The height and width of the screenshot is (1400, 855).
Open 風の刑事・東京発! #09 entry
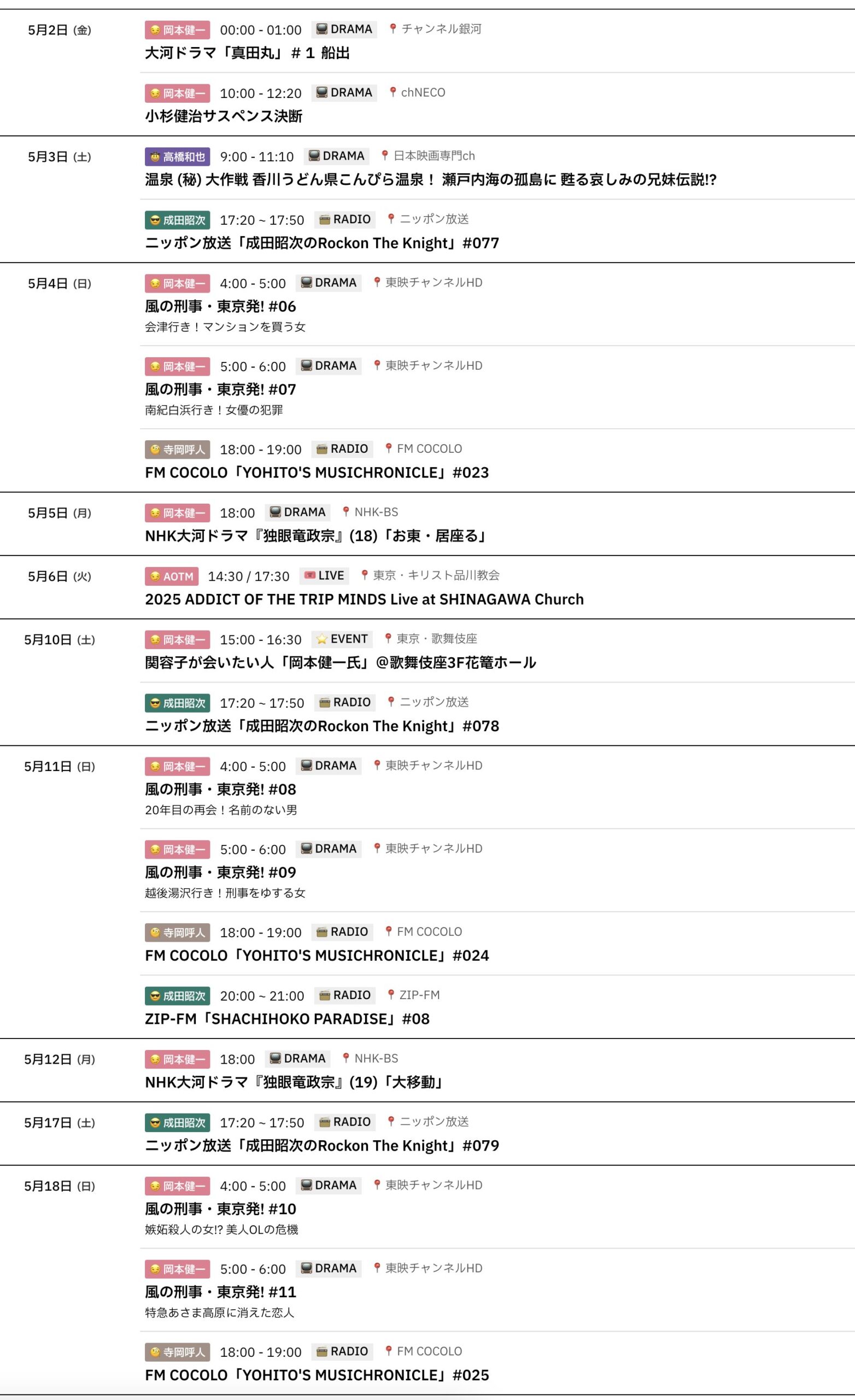[220, 872]
